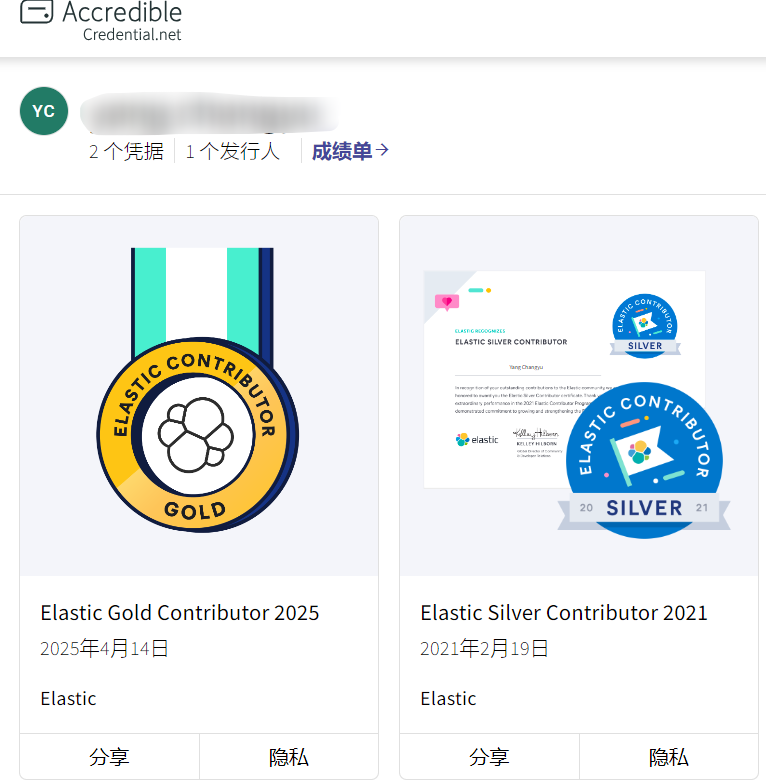Open the Elastic Silver Contributor 2021 credential
Screen dimensions: 766x784
pos(563,612)
